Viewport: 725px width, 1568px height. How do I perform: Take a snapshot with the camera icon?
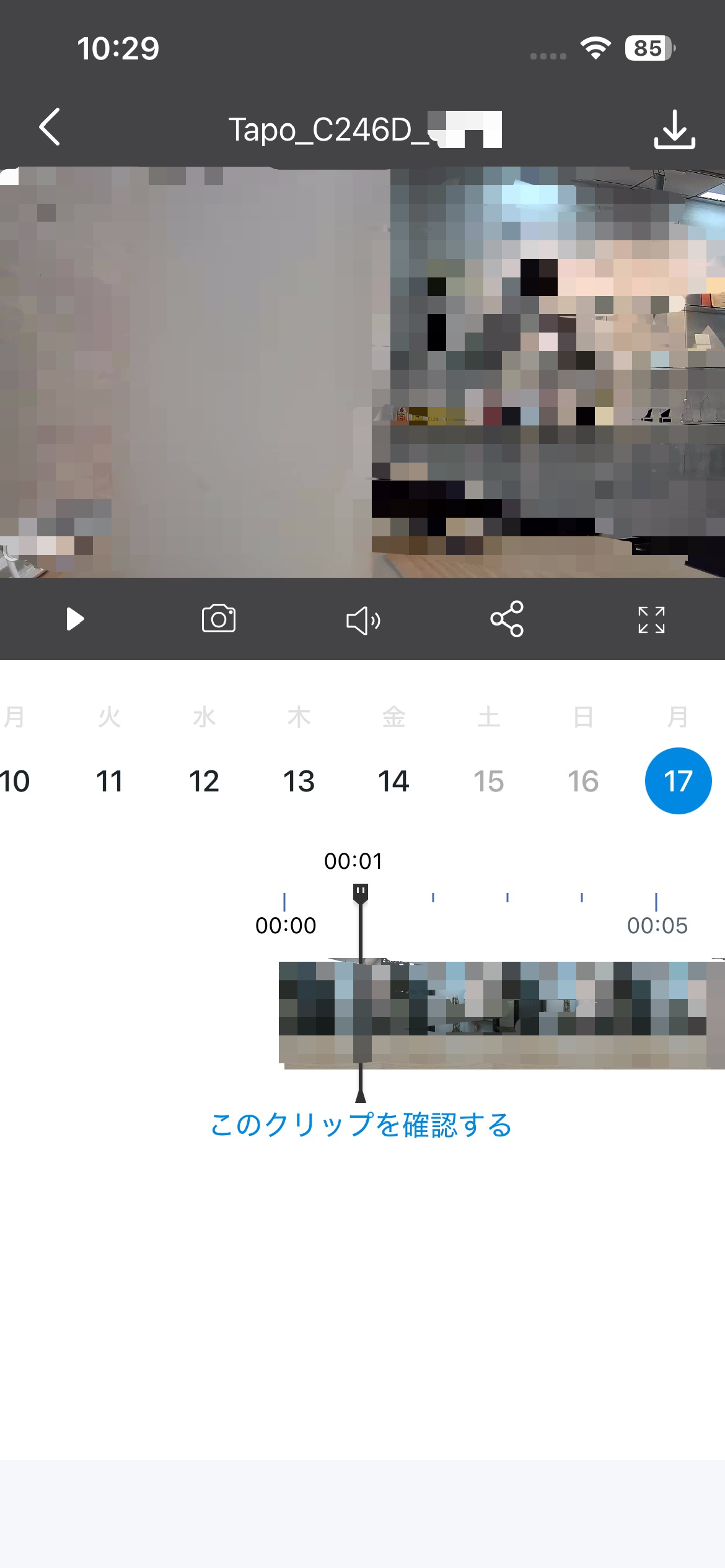coord(219,619)
